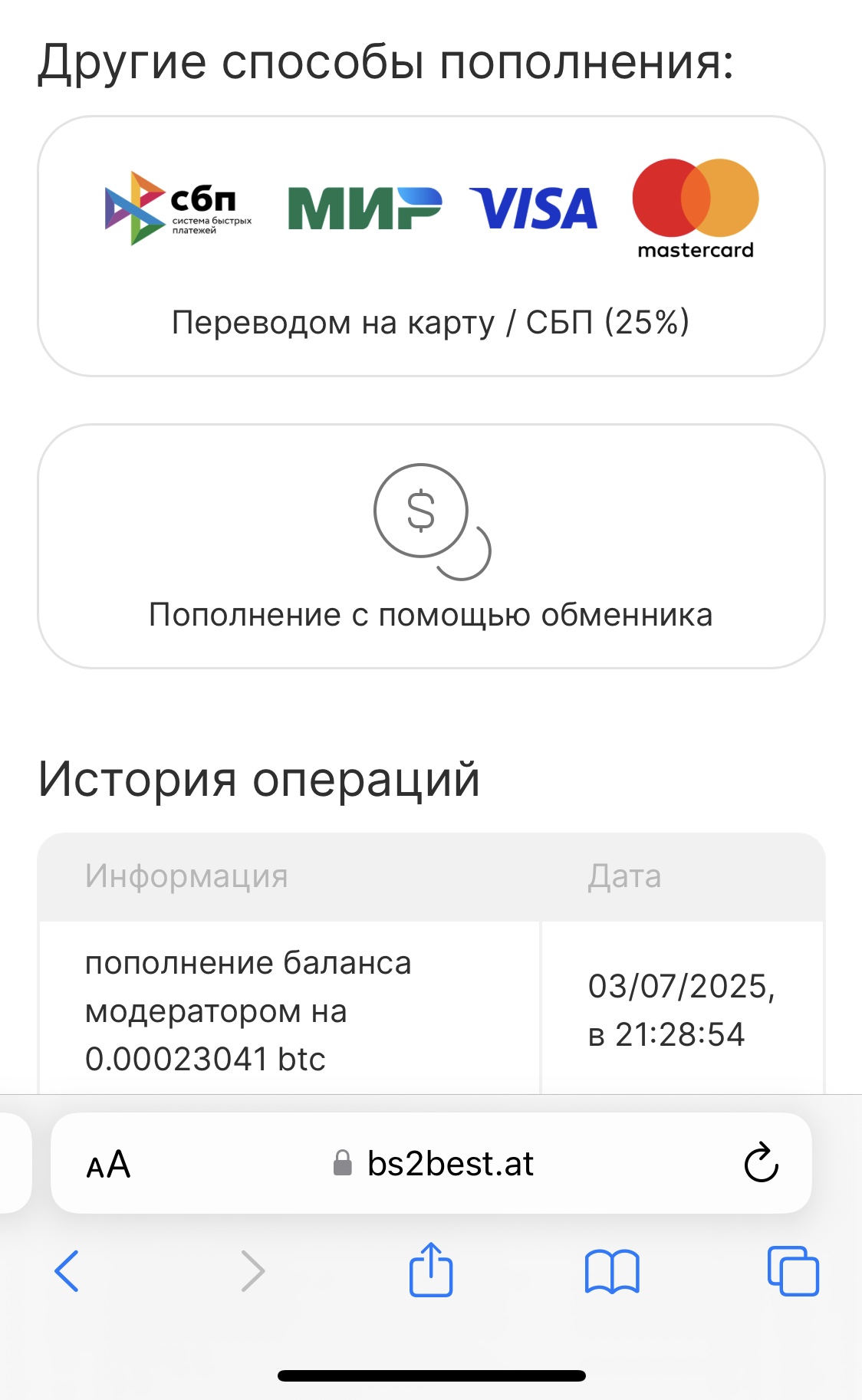Show all open tabs
Screen dimensions: 862x1400
[x=793, y=1270]
